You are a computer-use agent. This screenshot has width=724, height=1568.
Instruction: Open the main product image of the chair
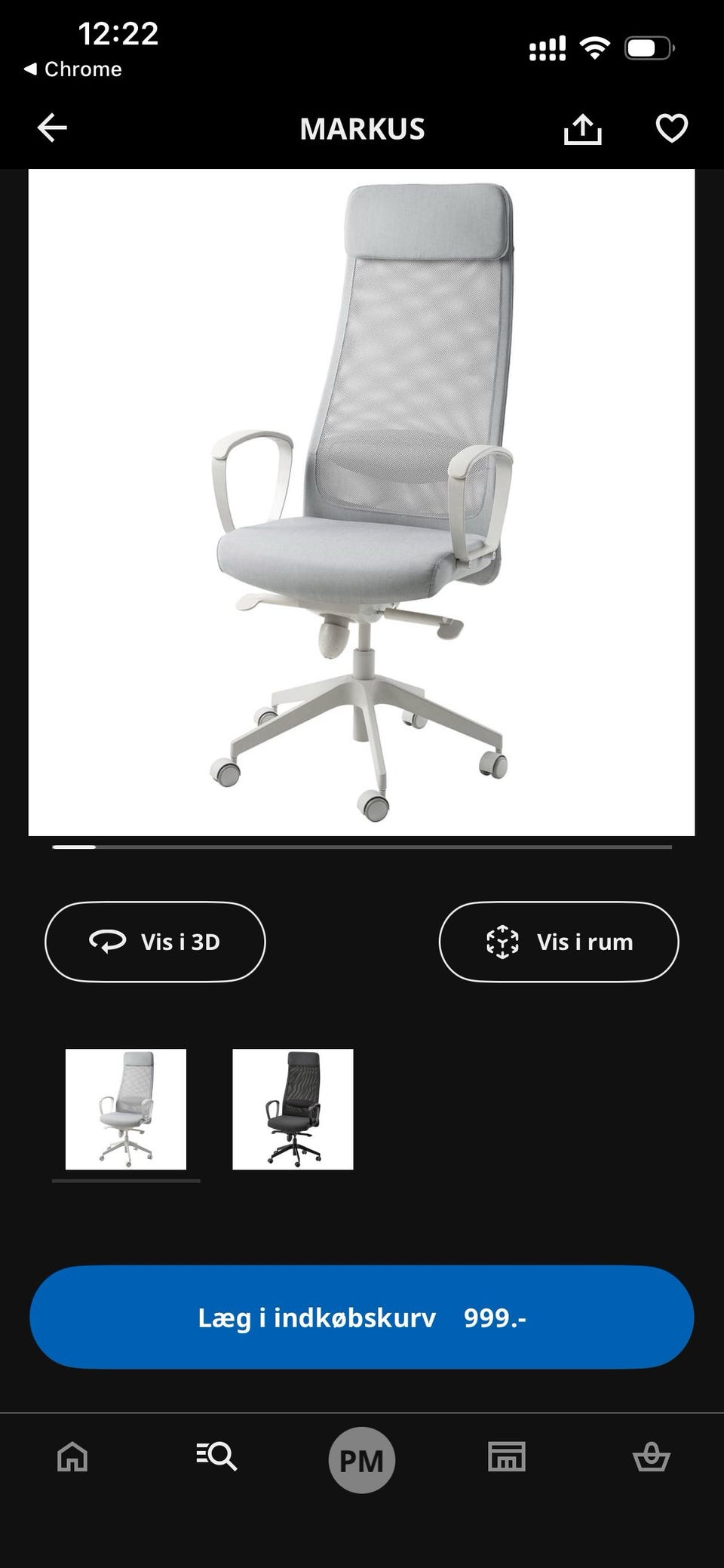pos(361,503)
